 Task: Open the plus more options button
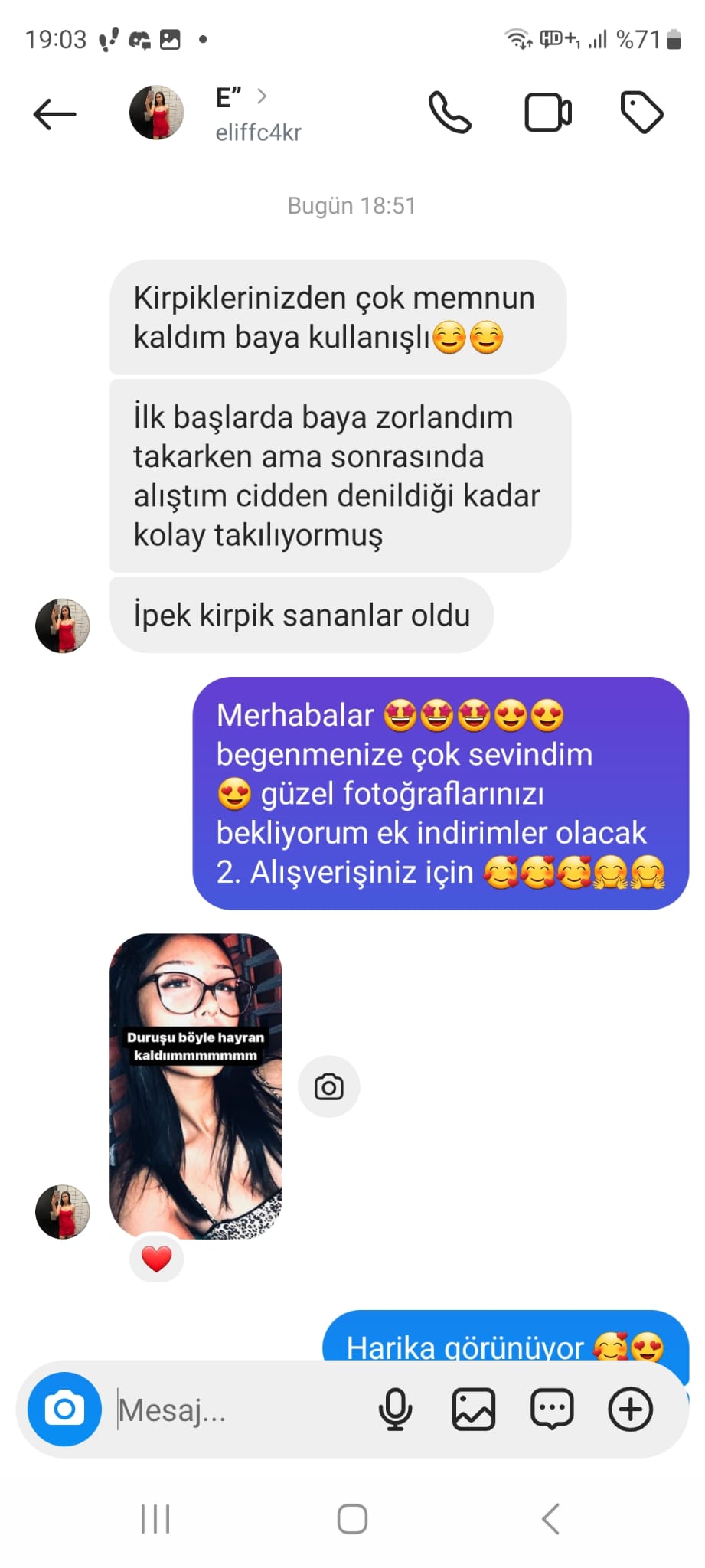coord(630,1410)
